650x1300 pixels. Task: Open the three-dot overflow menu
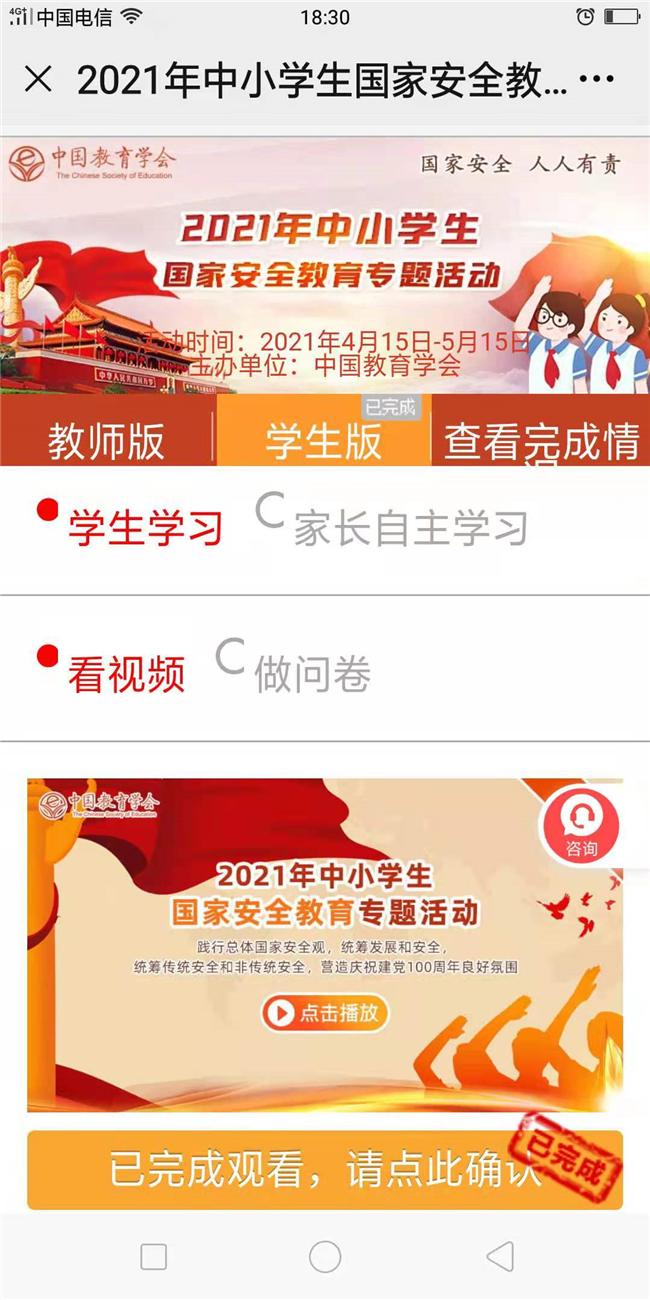pyautogui.click(x=597, y=79)
